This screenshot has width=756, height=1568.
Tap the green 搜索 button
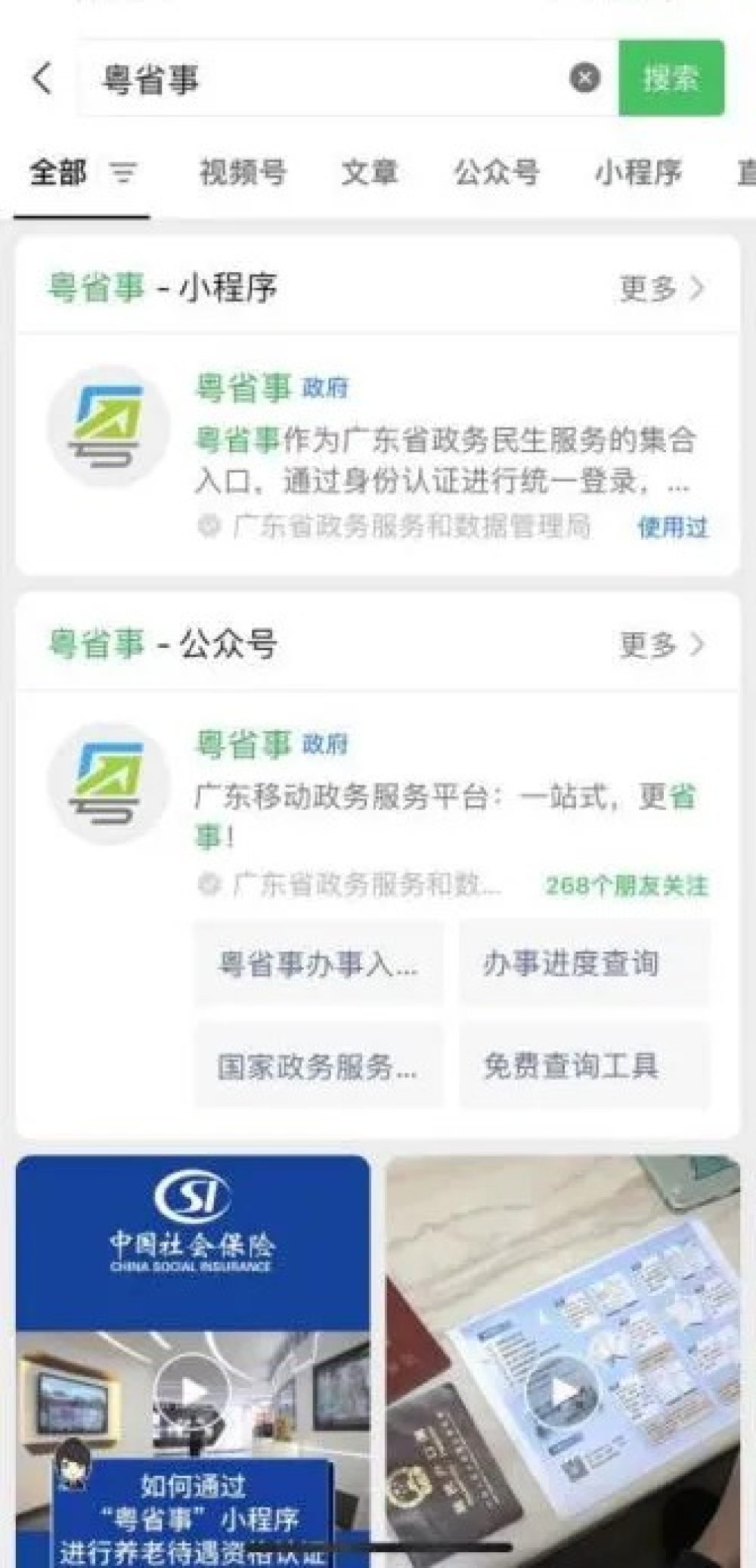pyautogui.click(x=671, y=79)
